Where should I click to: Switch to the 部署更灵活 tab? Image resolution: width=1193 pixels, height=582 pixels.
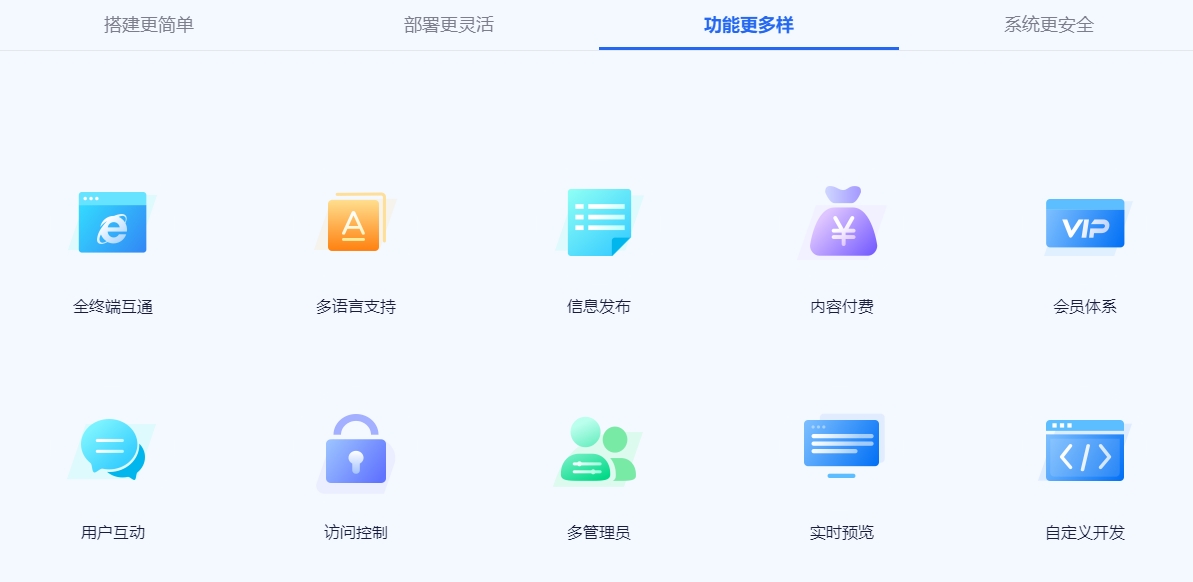449,25
